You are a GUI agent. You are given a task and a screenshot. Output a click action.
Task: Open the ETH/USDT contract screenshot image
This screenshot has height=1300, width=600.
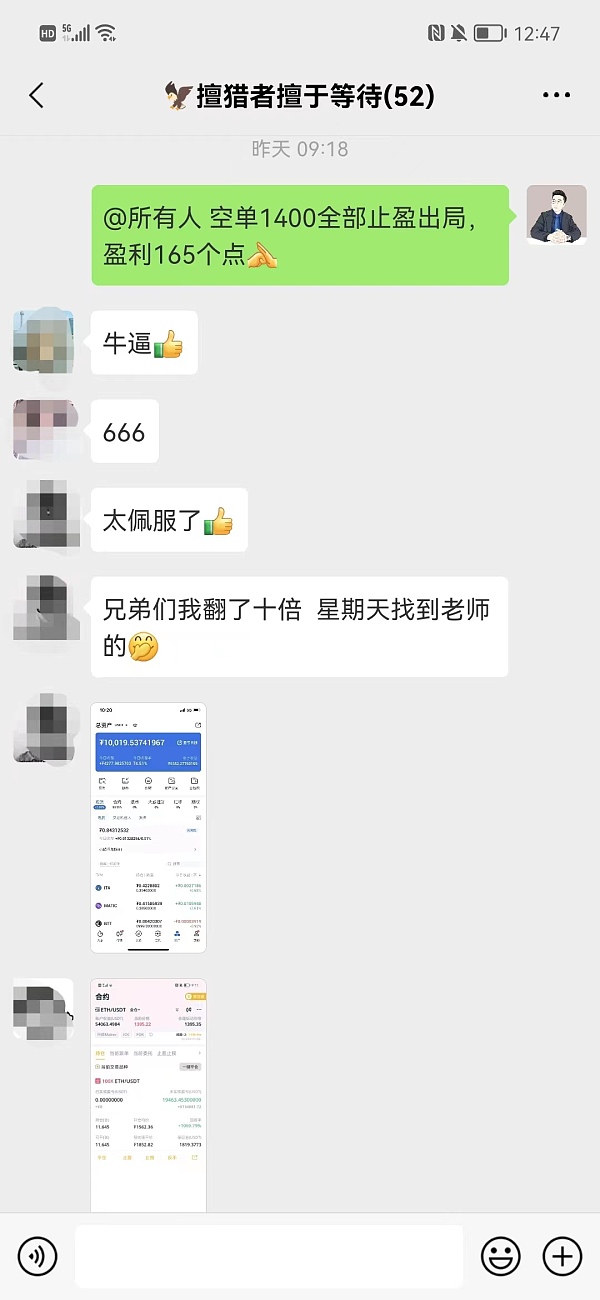click(148, 1095)
